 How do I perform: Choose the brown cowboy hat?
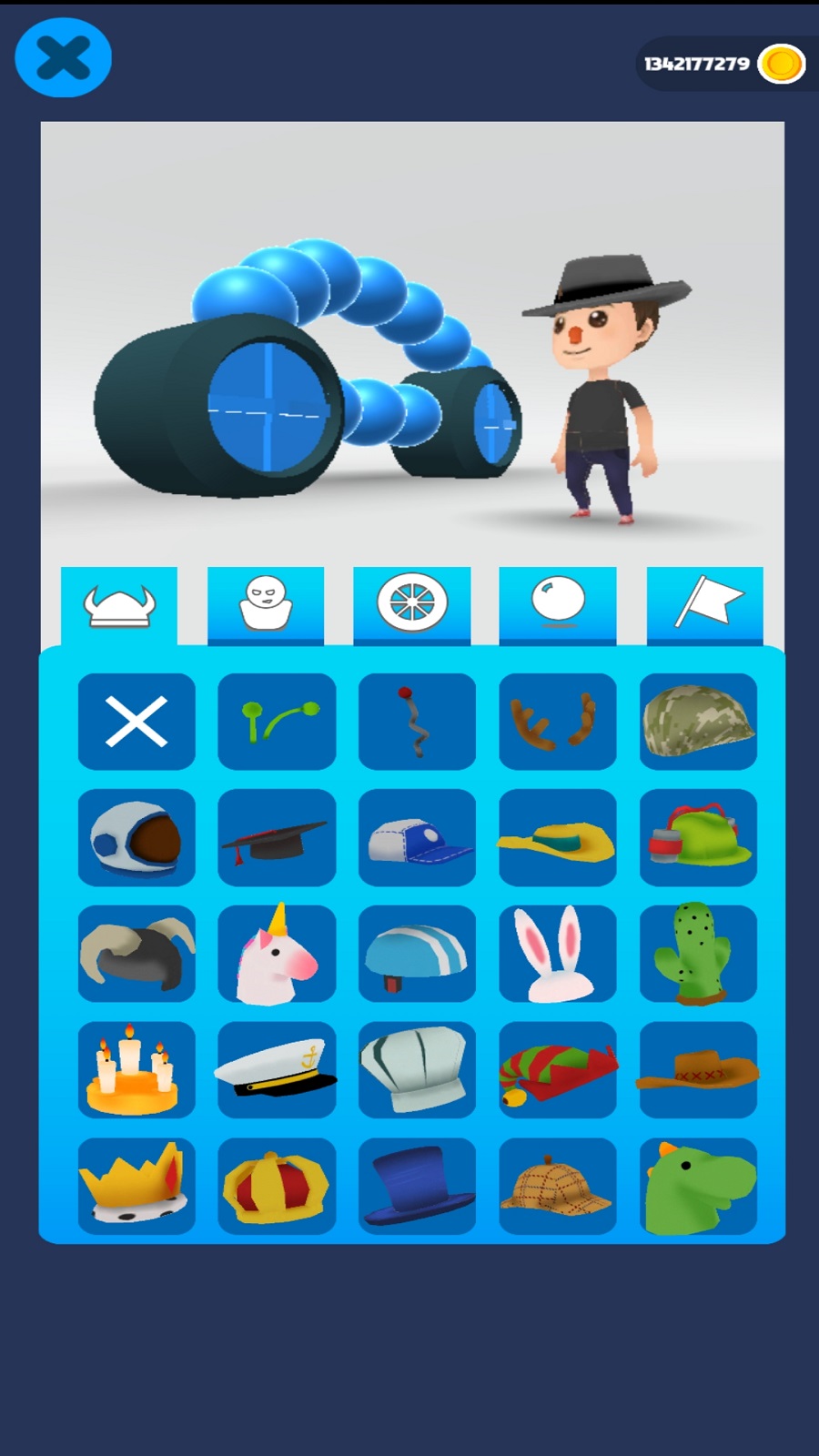tap(698, 1070)
